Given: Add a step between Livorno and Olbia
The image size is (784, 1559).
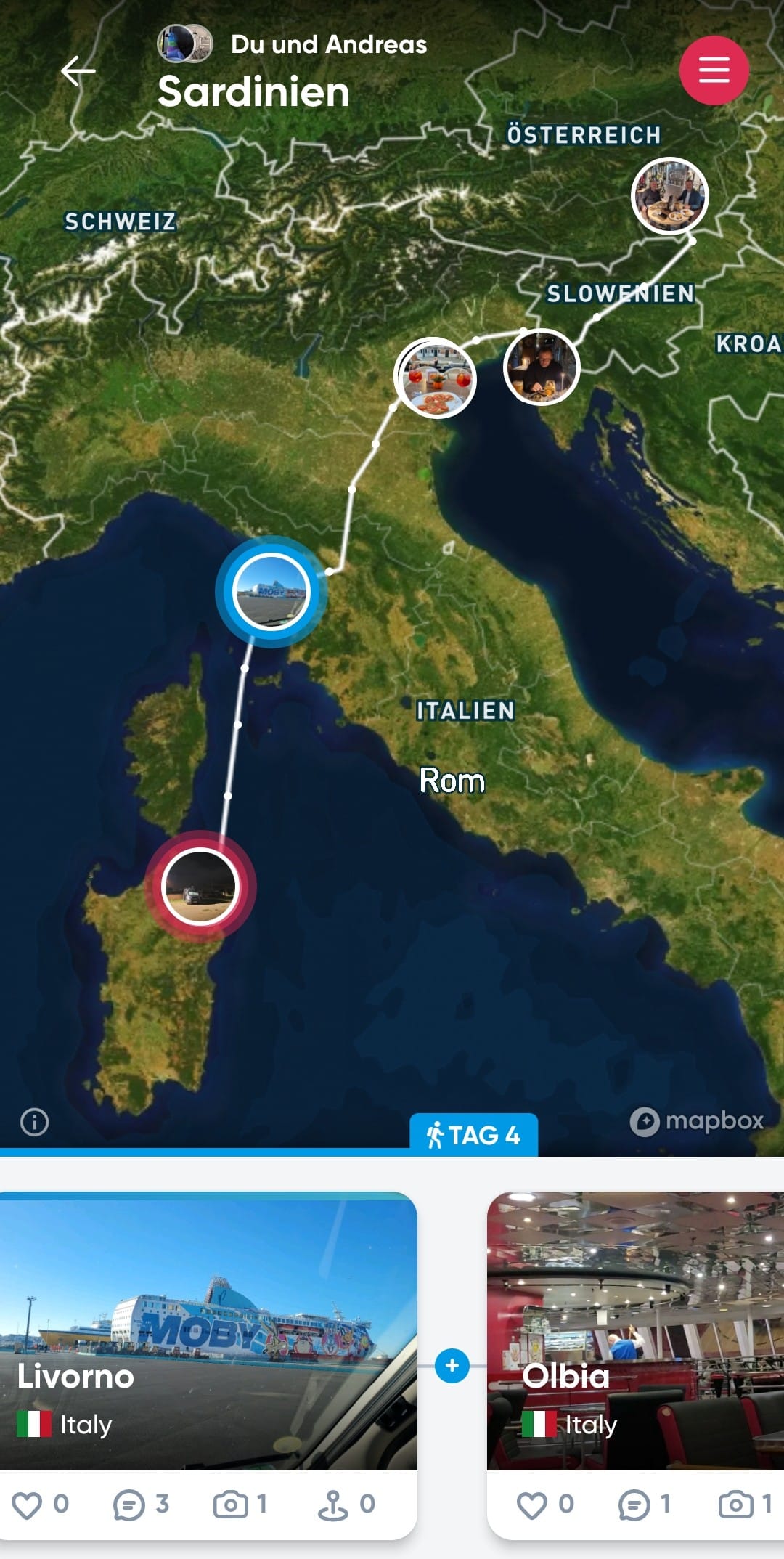Looking at the screenshot, I should pos(452,1366).
